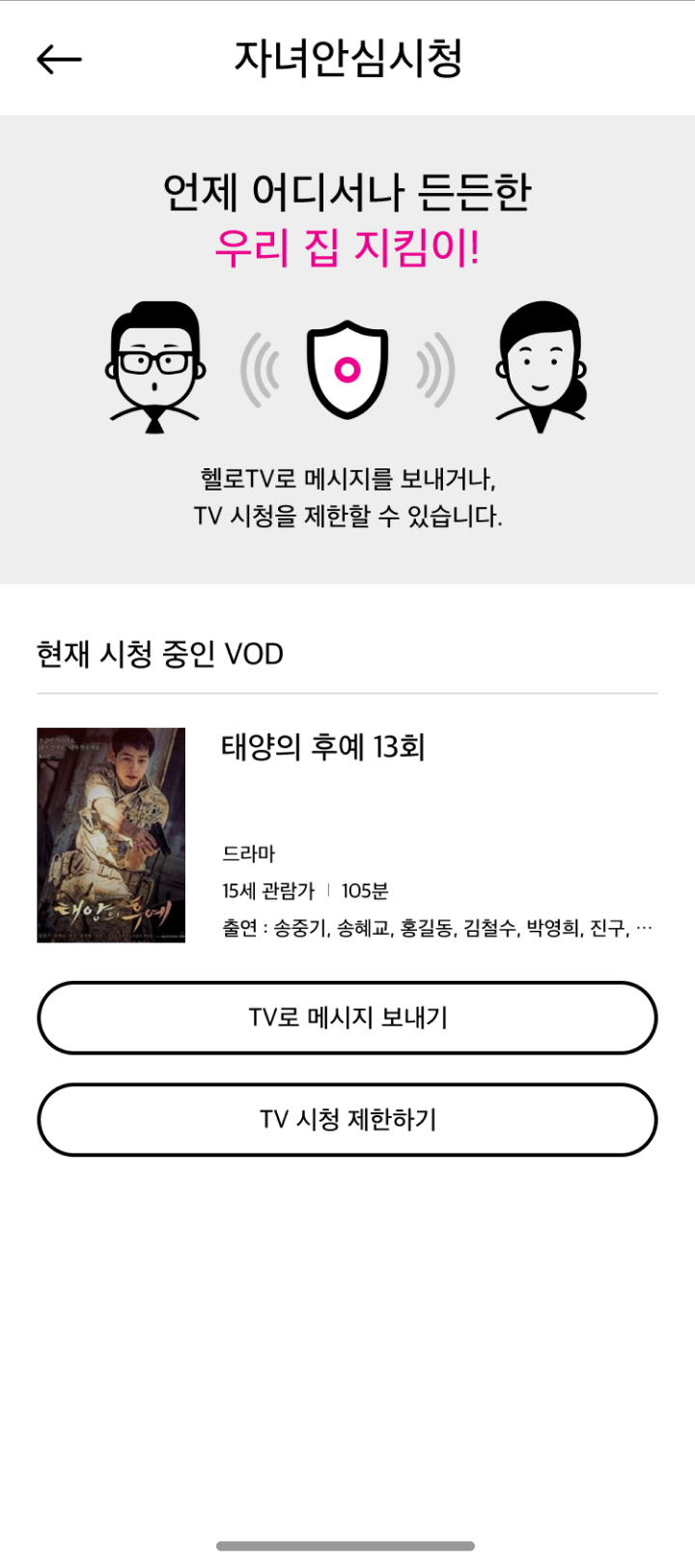The height and width of the screenshot is (1568, 695).
Task: Tap the TV로 메시지 보내기 button
Action: click(x=347, y=1018)
